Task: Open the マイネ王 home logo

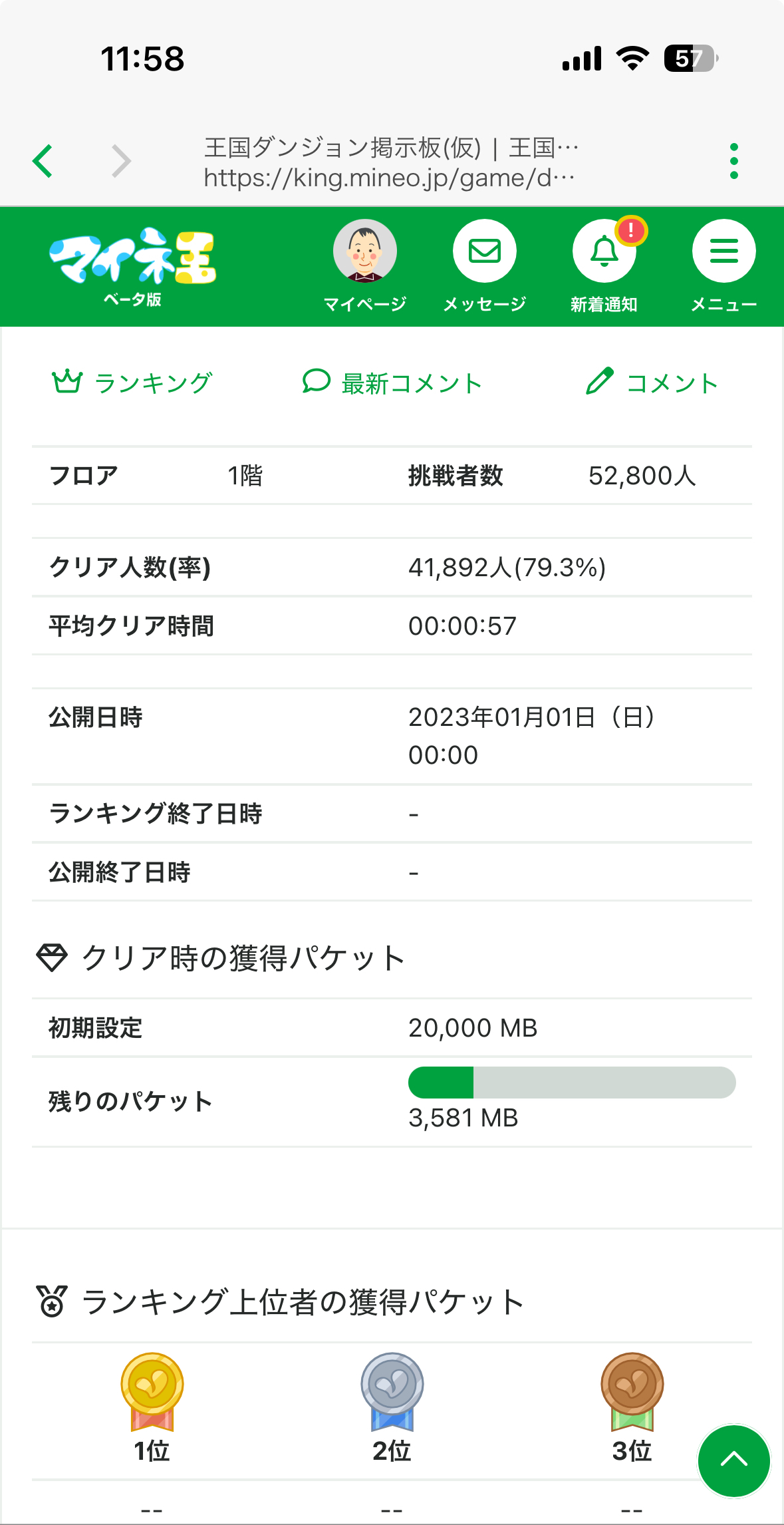Action: [133, 266]
